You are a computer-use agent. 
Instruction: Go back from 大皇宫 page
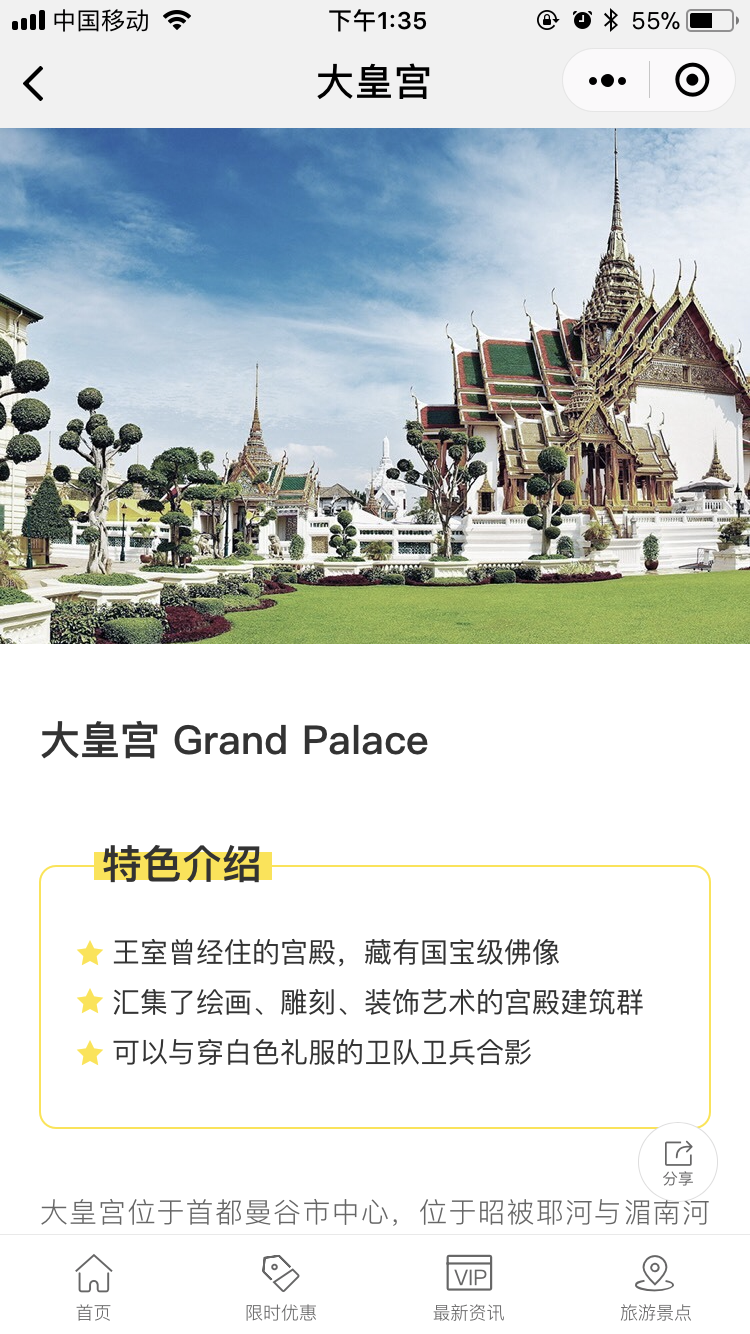pyautogui.click(x=34, y=83)
